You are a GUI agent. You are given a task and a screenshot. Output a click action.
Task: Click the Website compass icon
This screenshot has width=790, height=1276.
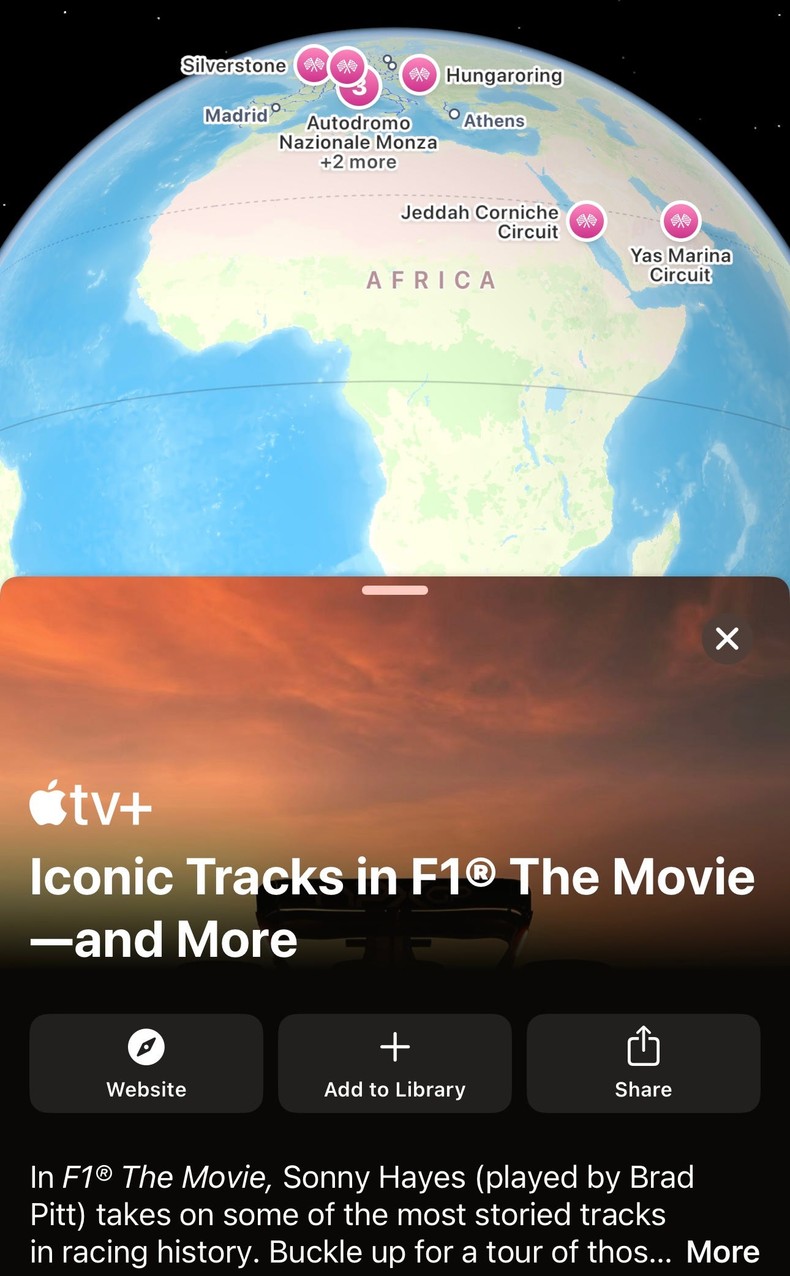[x=145, y=1047]
